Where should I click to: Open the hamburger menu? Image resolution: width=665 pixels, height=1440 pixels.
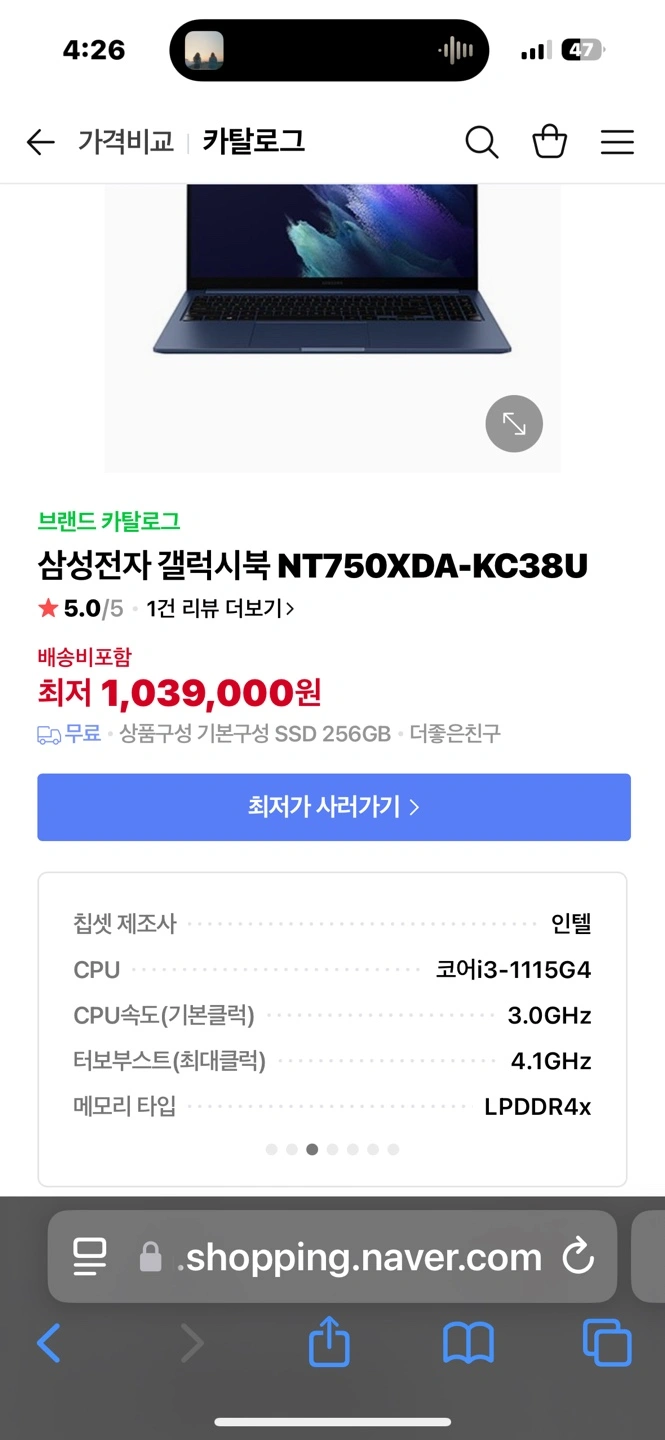[617, 143]
